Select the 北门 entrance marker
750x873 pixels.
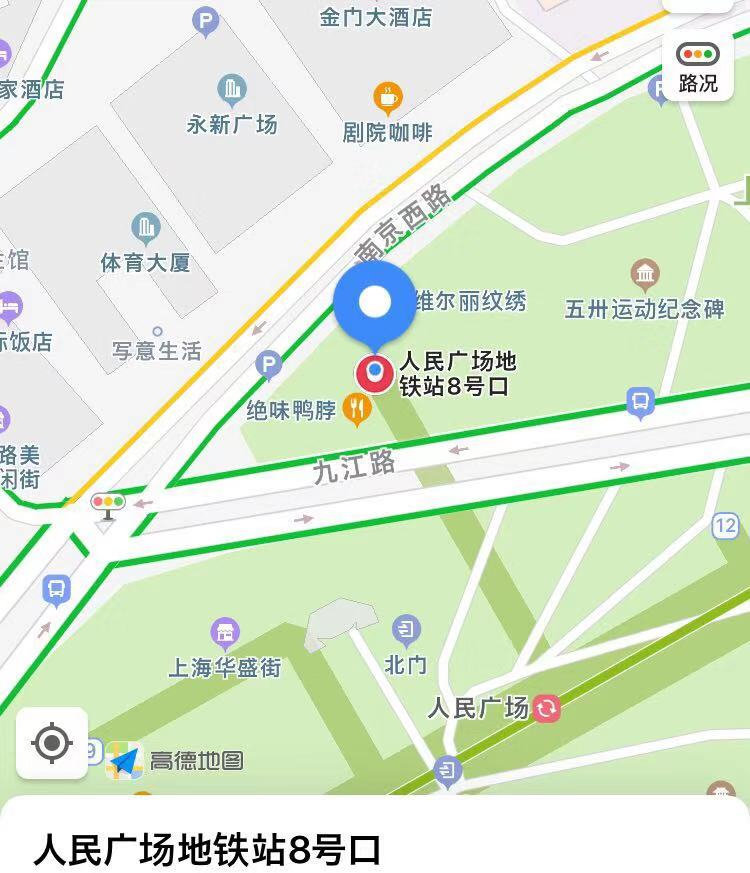tap(405, 630)
